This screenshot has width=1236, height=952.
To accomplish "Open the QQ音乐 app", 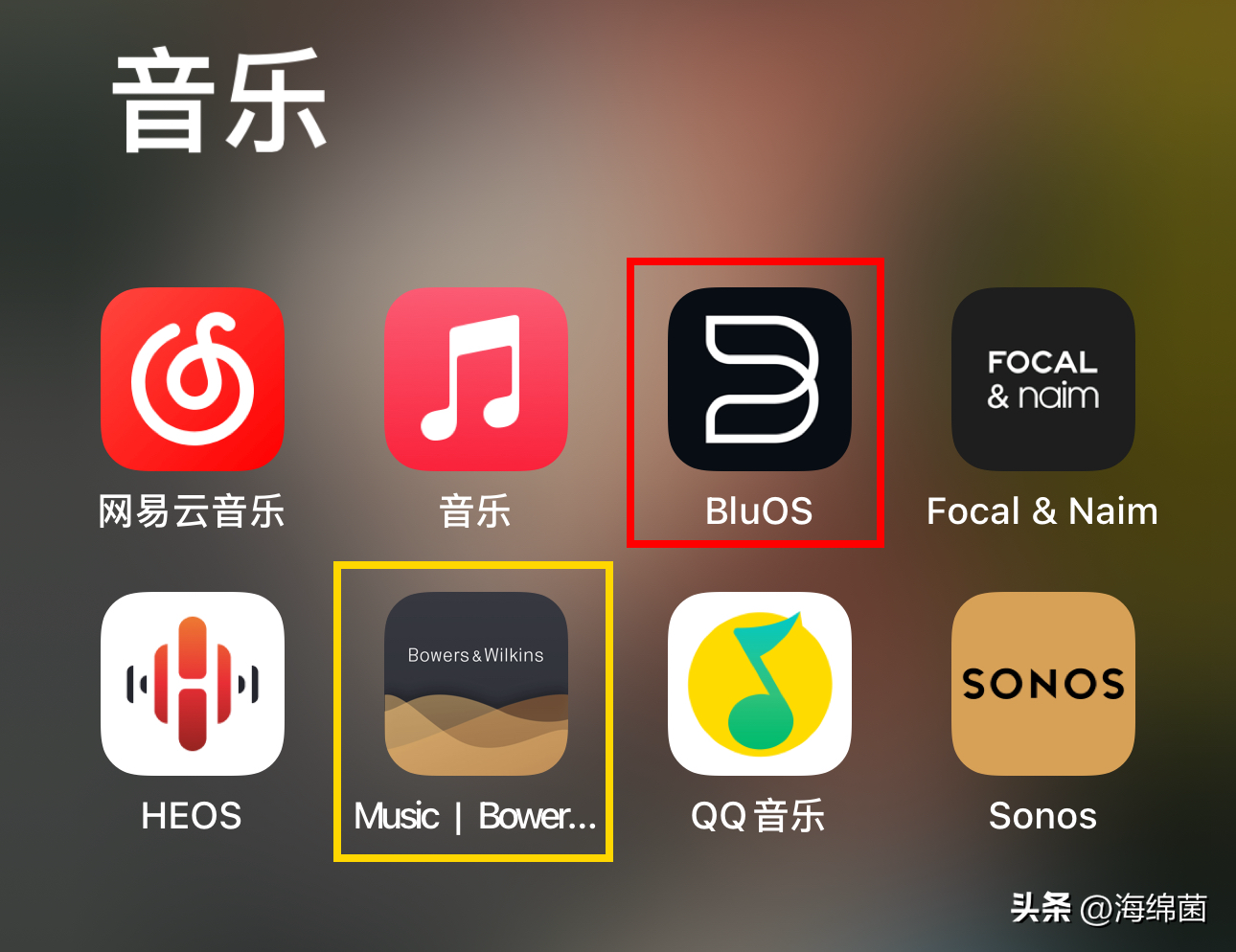I will pyautogui.click(x=760, y=684).
